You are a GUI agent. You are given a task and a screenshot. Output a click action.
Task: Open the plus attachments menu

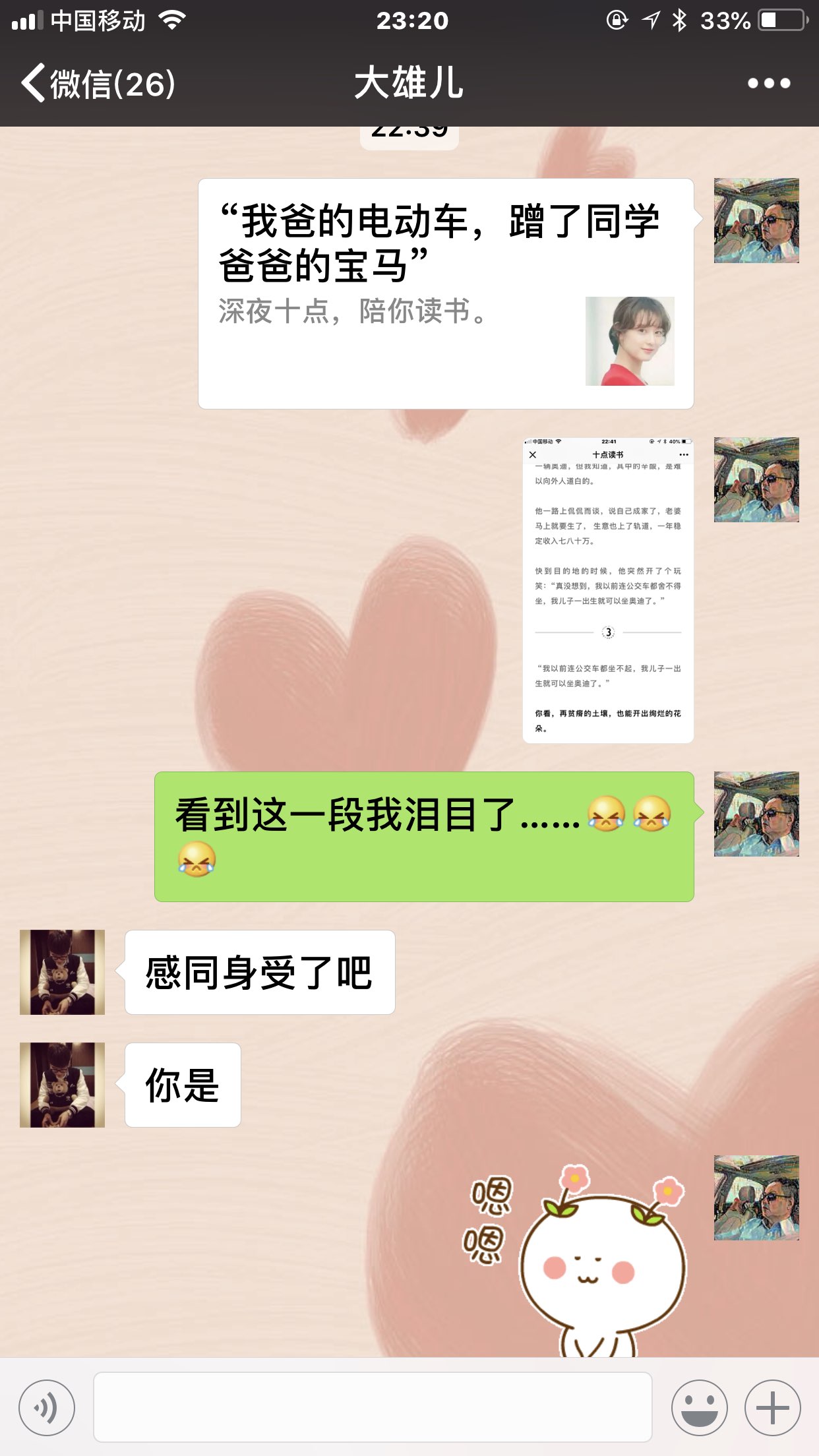[x=772, y=1407]
